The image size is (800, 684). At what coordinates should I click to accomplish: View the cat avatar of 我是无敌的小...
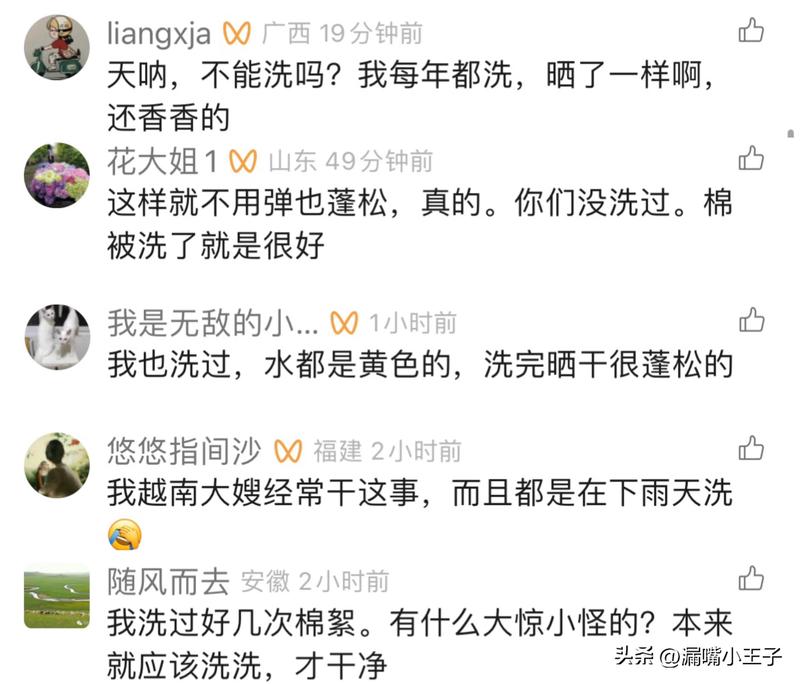click(x=57, y=337)
